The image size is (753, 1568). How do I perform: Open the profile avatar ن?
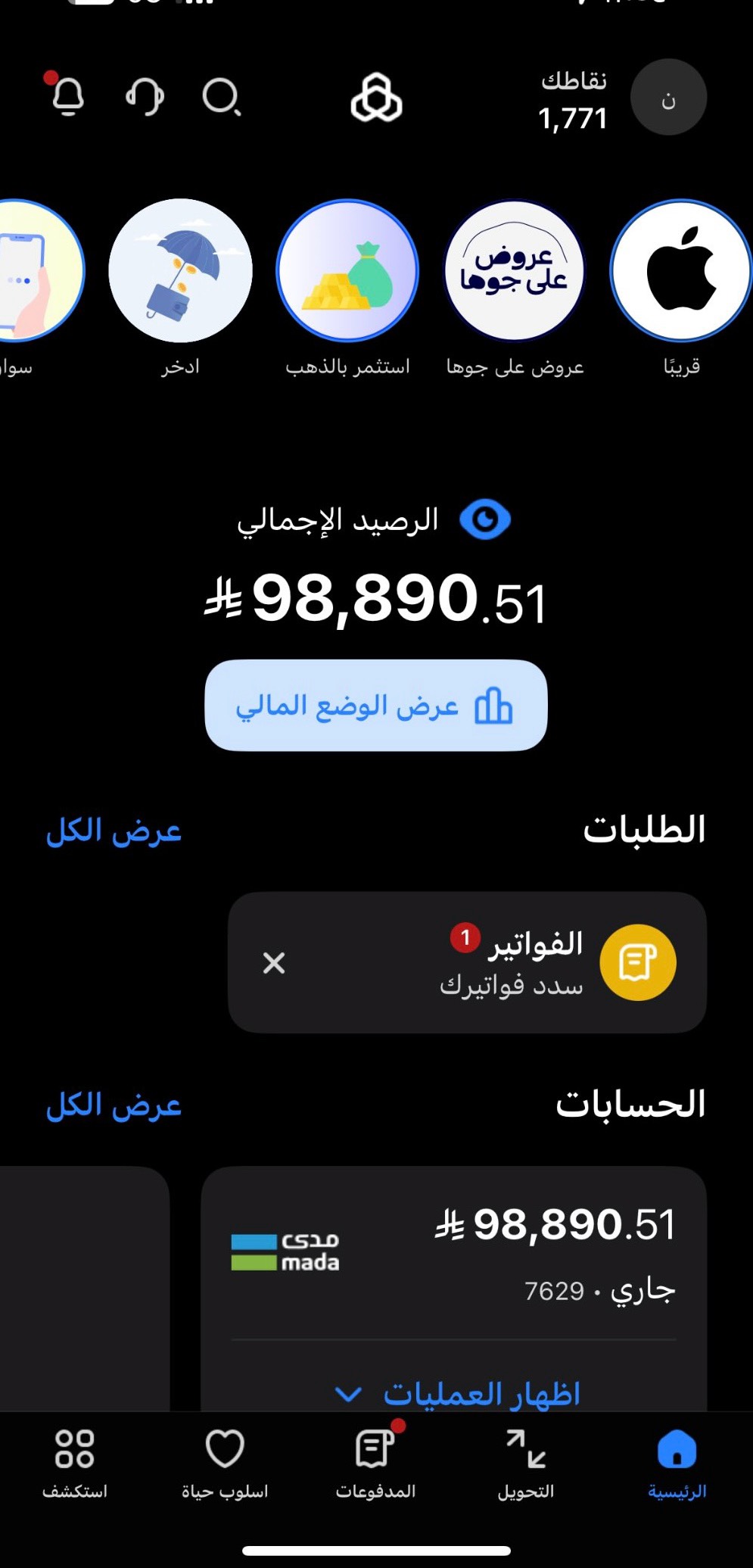click(x=668, y=98)
